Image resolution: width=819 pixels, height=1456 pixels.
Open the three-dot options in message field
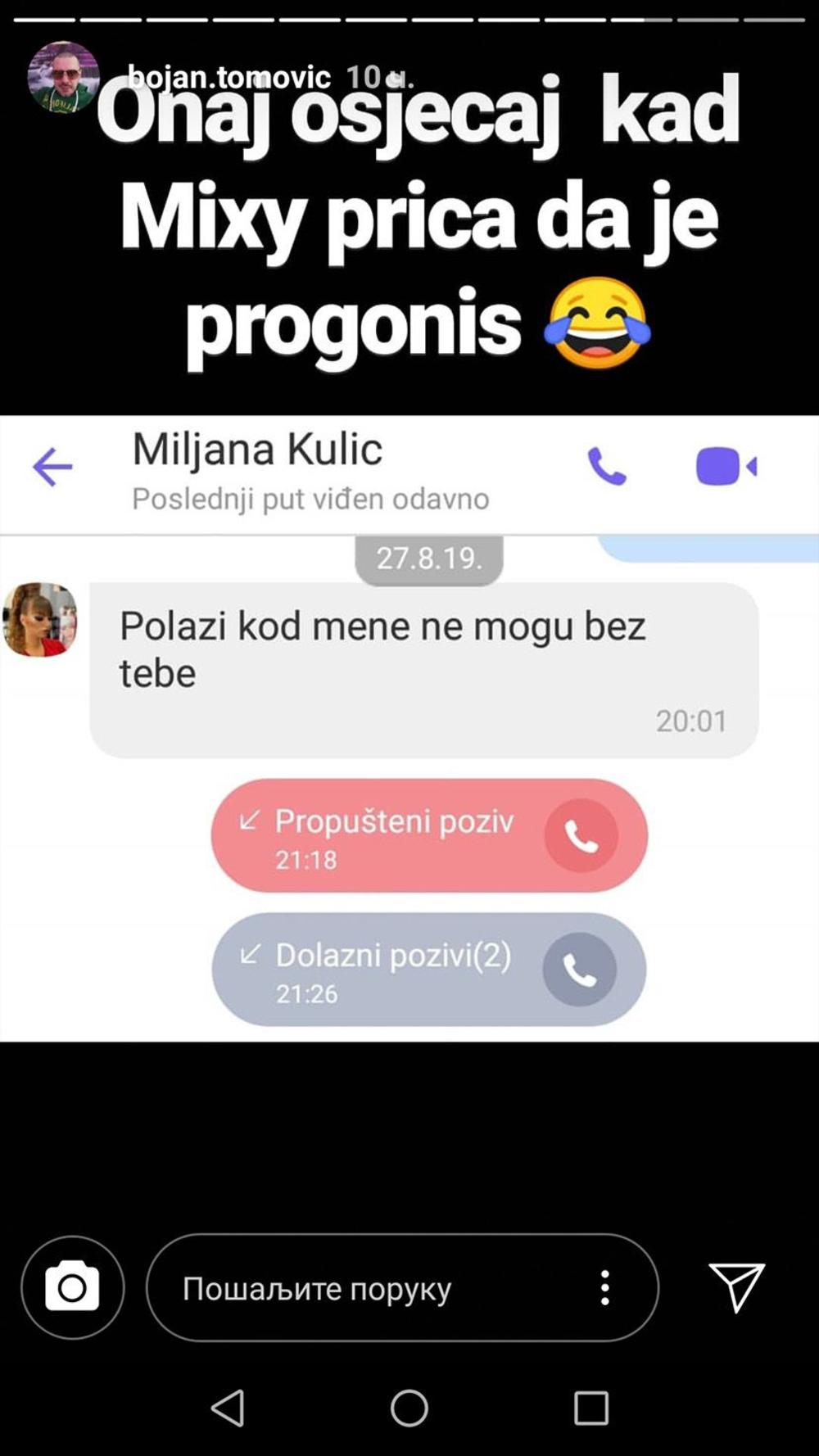tap(604, 1288)
